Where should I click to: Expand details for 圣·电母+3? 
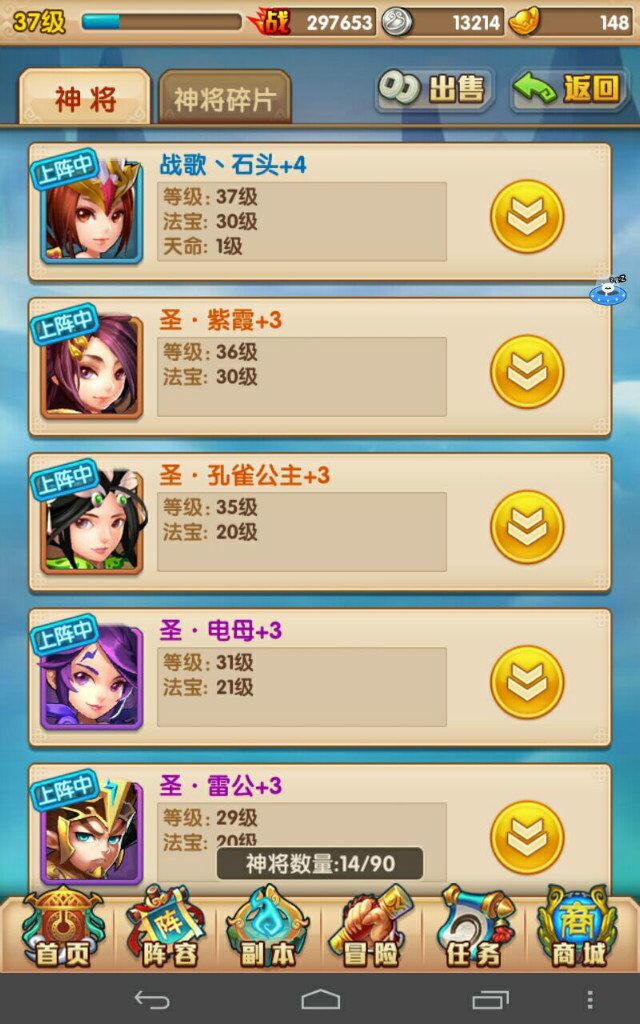(x=527, y=682)
